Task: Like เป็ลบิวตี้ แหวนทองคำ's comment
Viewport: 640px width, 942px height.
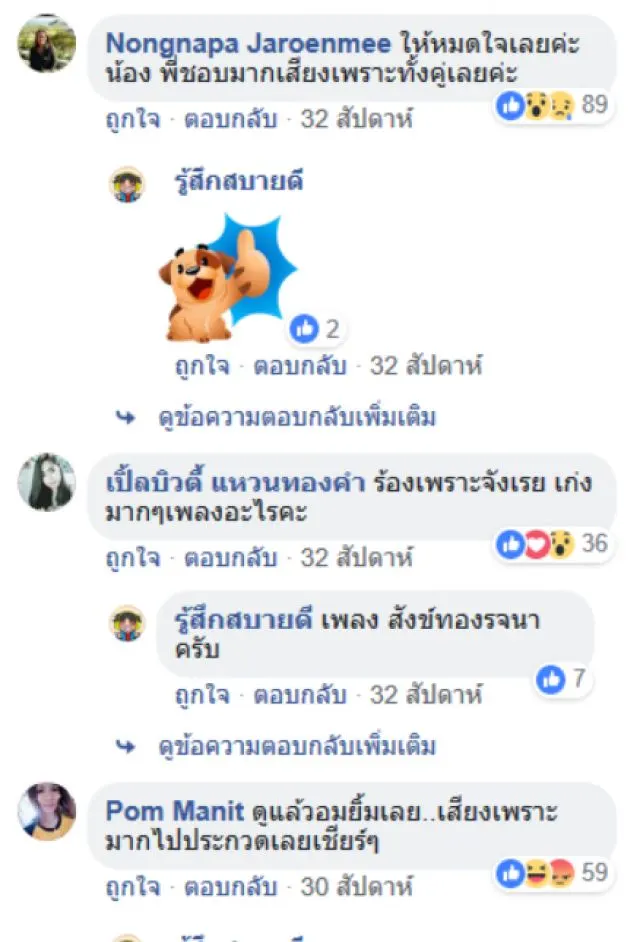Action: [132, 558]
